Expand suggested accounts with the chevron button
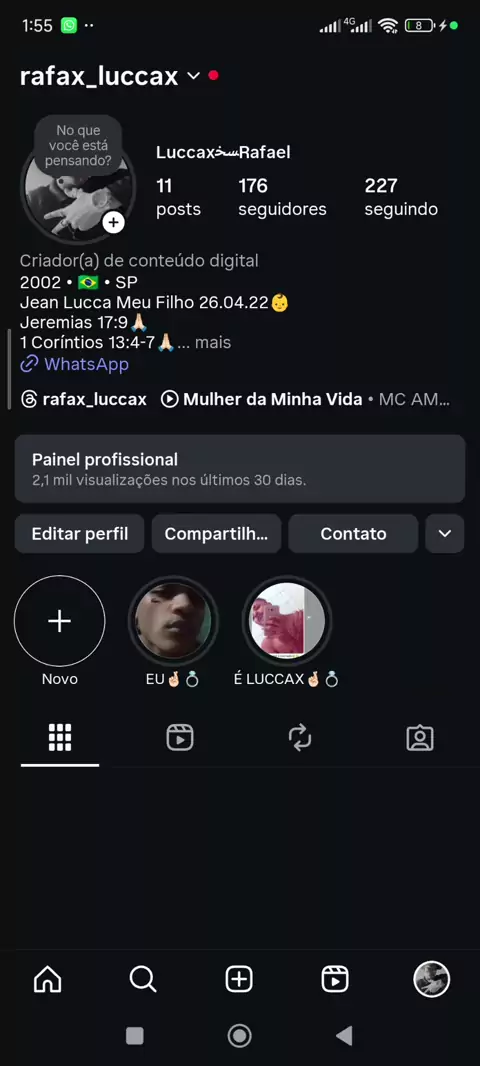480x1066 pixels. tap(445, 534)
